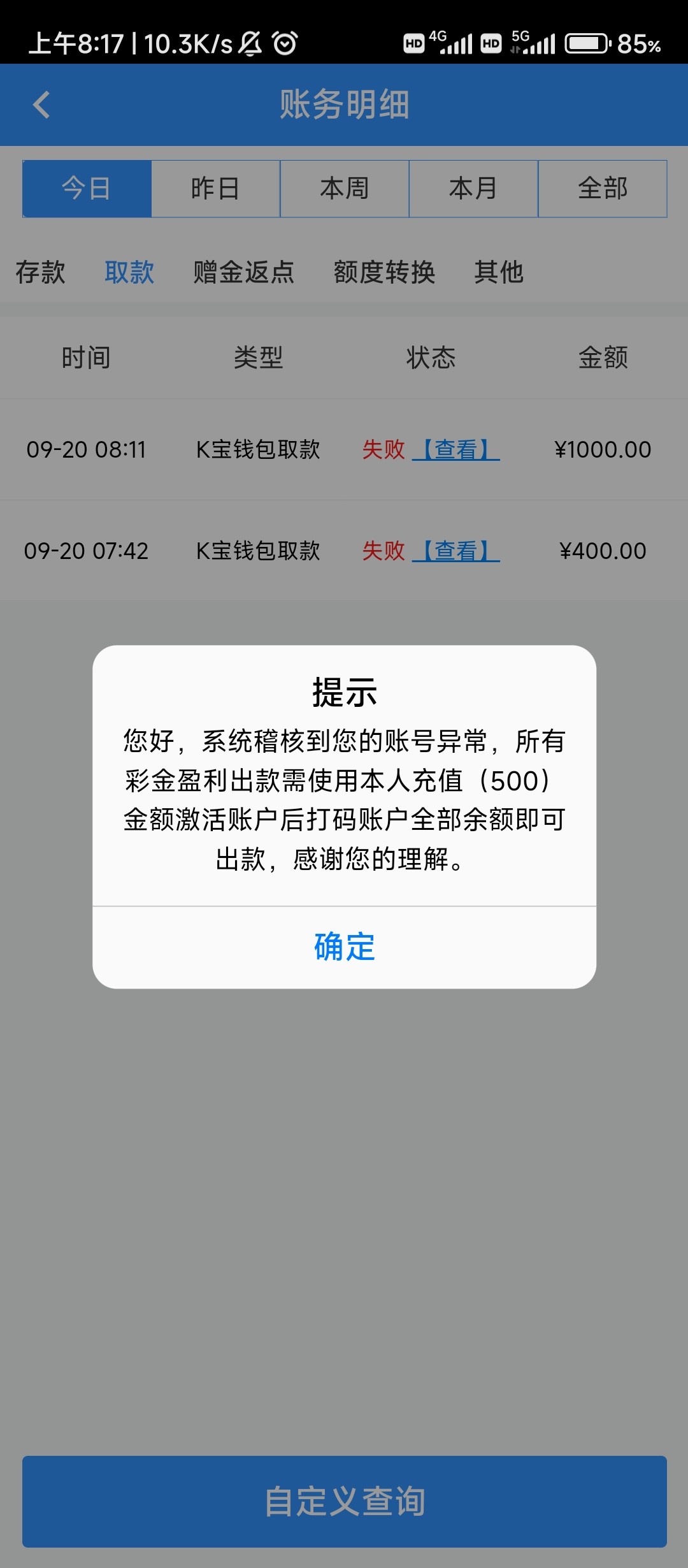Switch to 赠金返点 records
Image resolution: width=688 pixels, height=1568 pixels.
pyautogui.click(x=244, y=272)
